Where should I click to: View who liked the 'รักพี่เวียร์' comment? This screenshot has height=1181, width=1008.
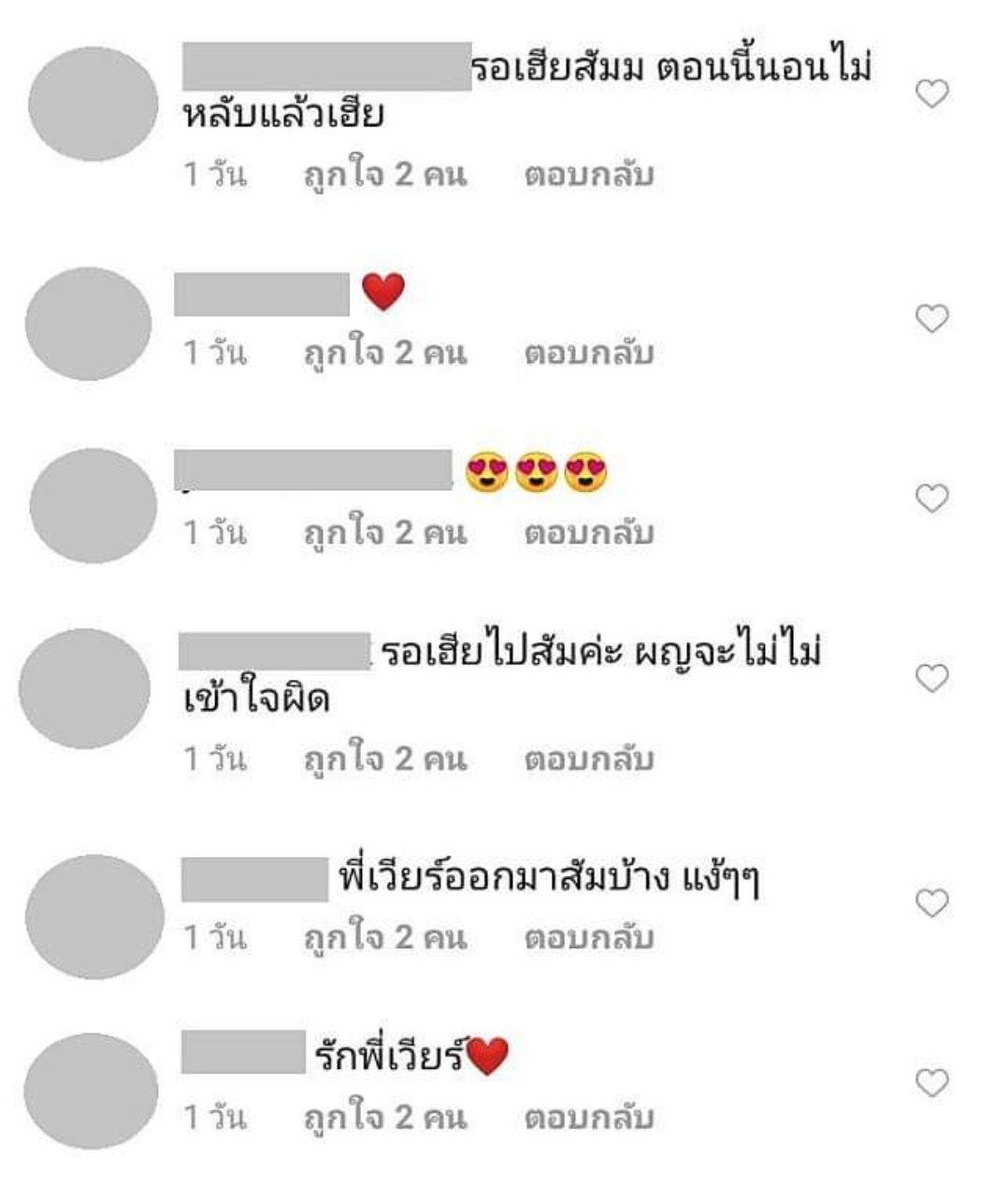click(384, 1117)
